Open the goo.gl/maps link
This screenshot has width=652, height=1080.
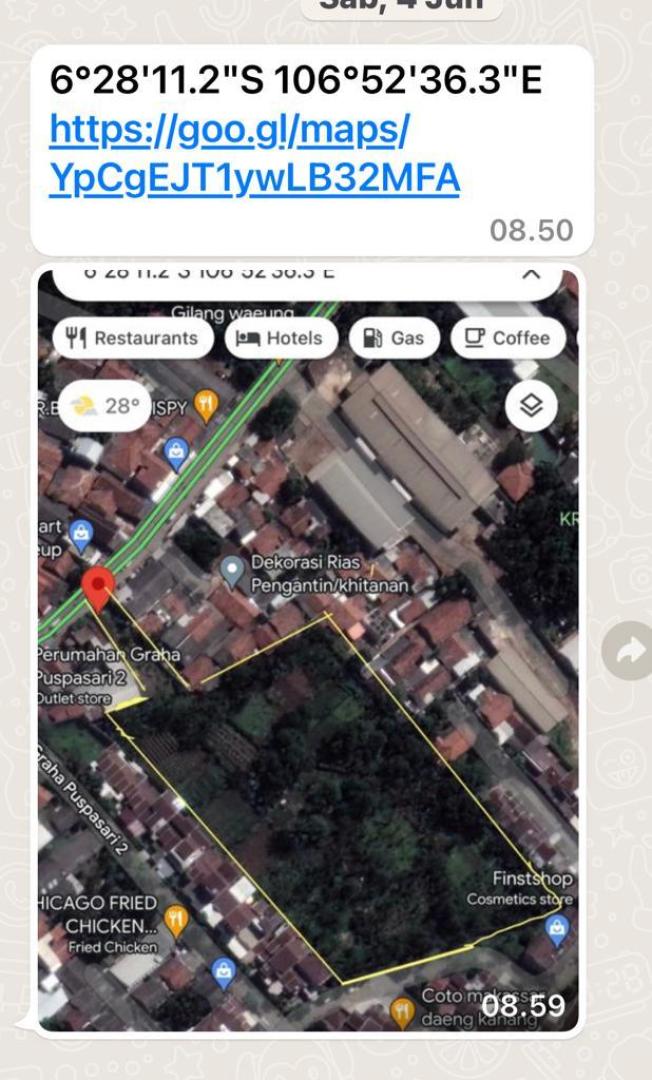tap(254, 155)
